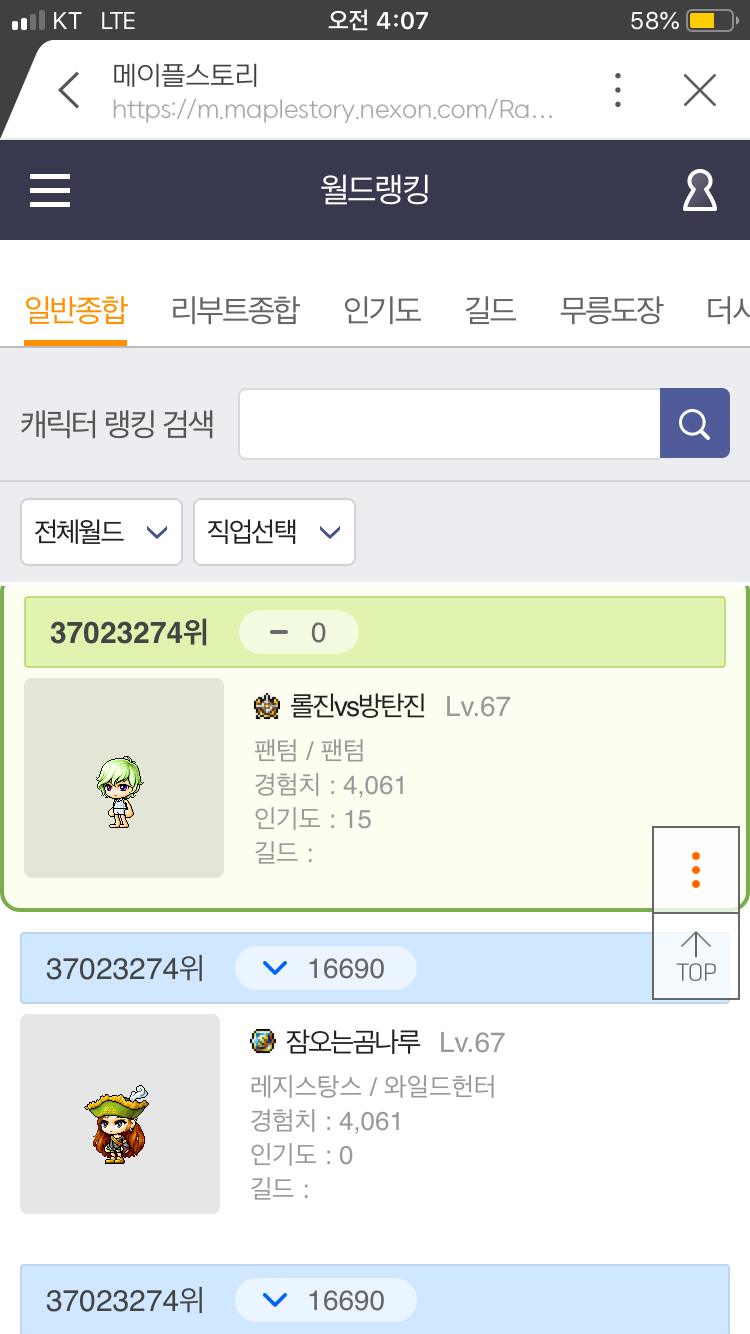This screenshot has height=1334, width=750.
Task: Switch to the 길드 tab
Action: click(x=490, y=310)
